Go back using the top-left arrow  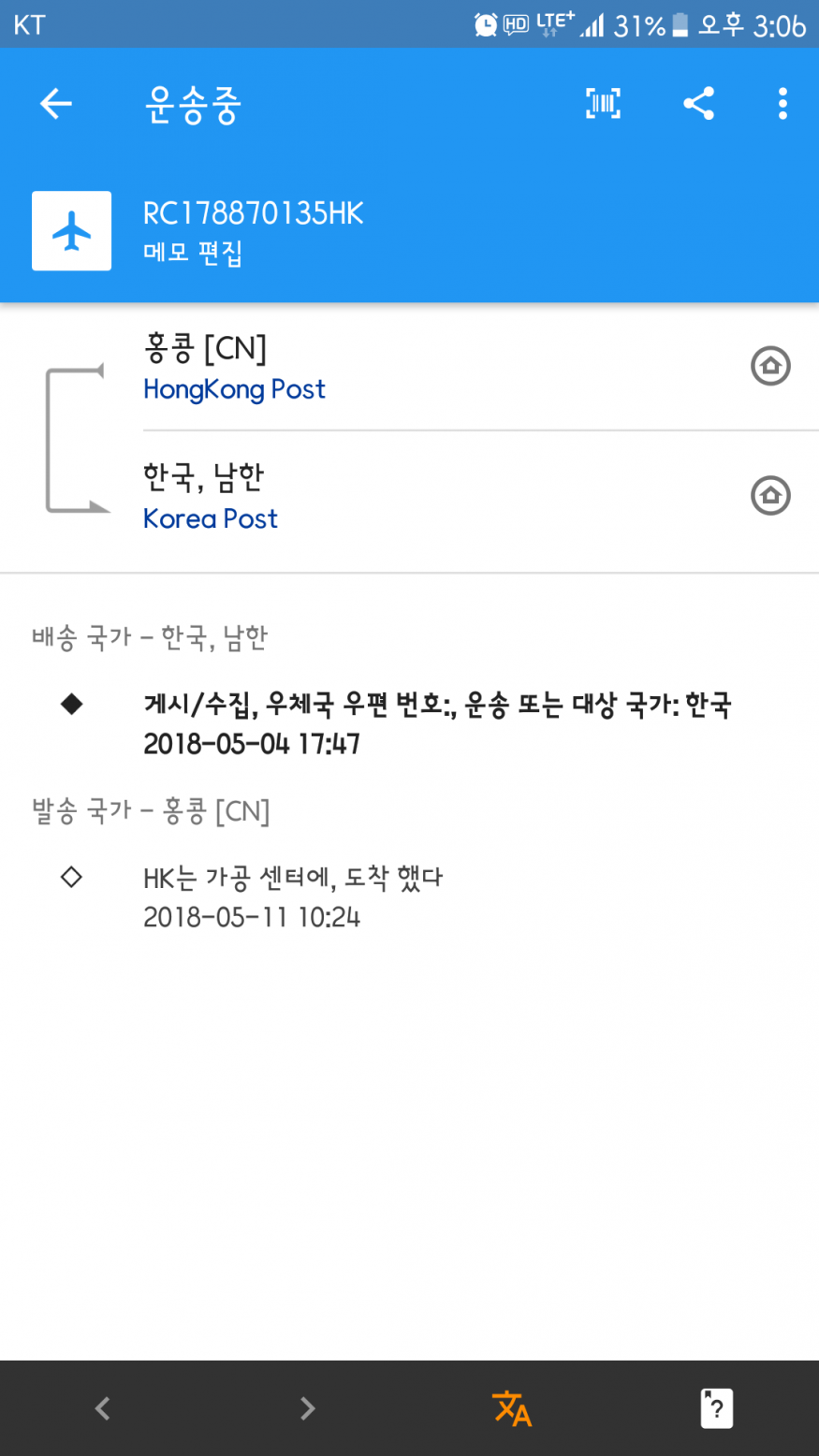pos(56,104)
